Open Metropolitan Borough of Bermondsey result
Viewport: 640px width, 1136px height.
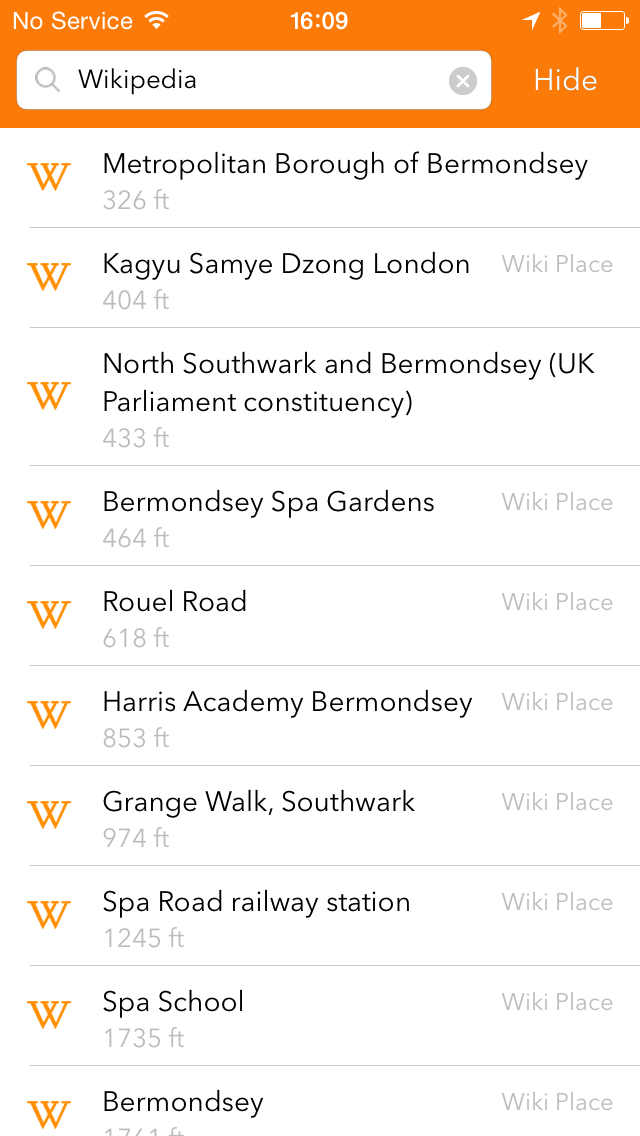345,178
